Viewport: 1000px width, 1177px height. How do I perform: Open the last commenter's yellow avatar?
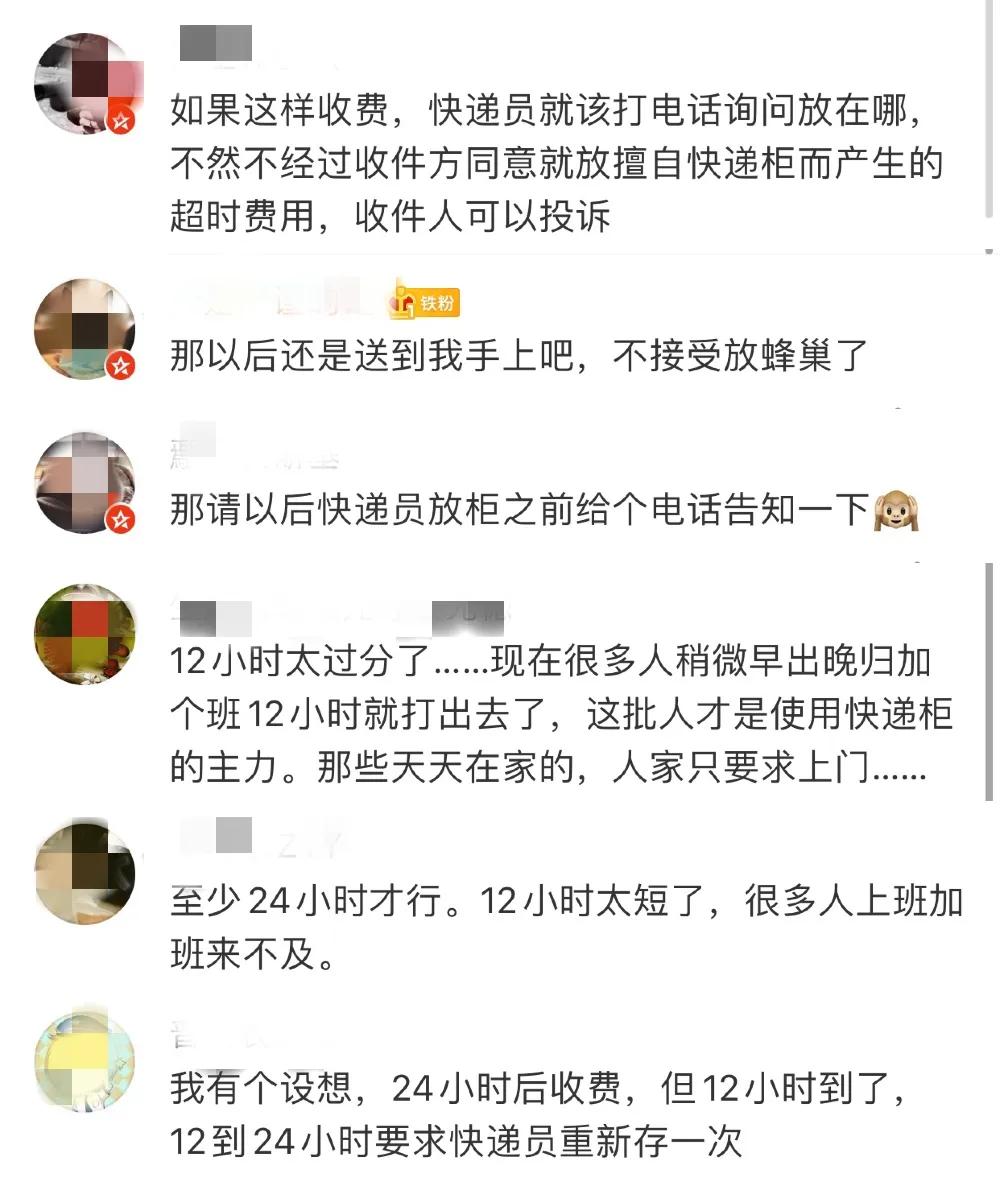coord(85,1063)
